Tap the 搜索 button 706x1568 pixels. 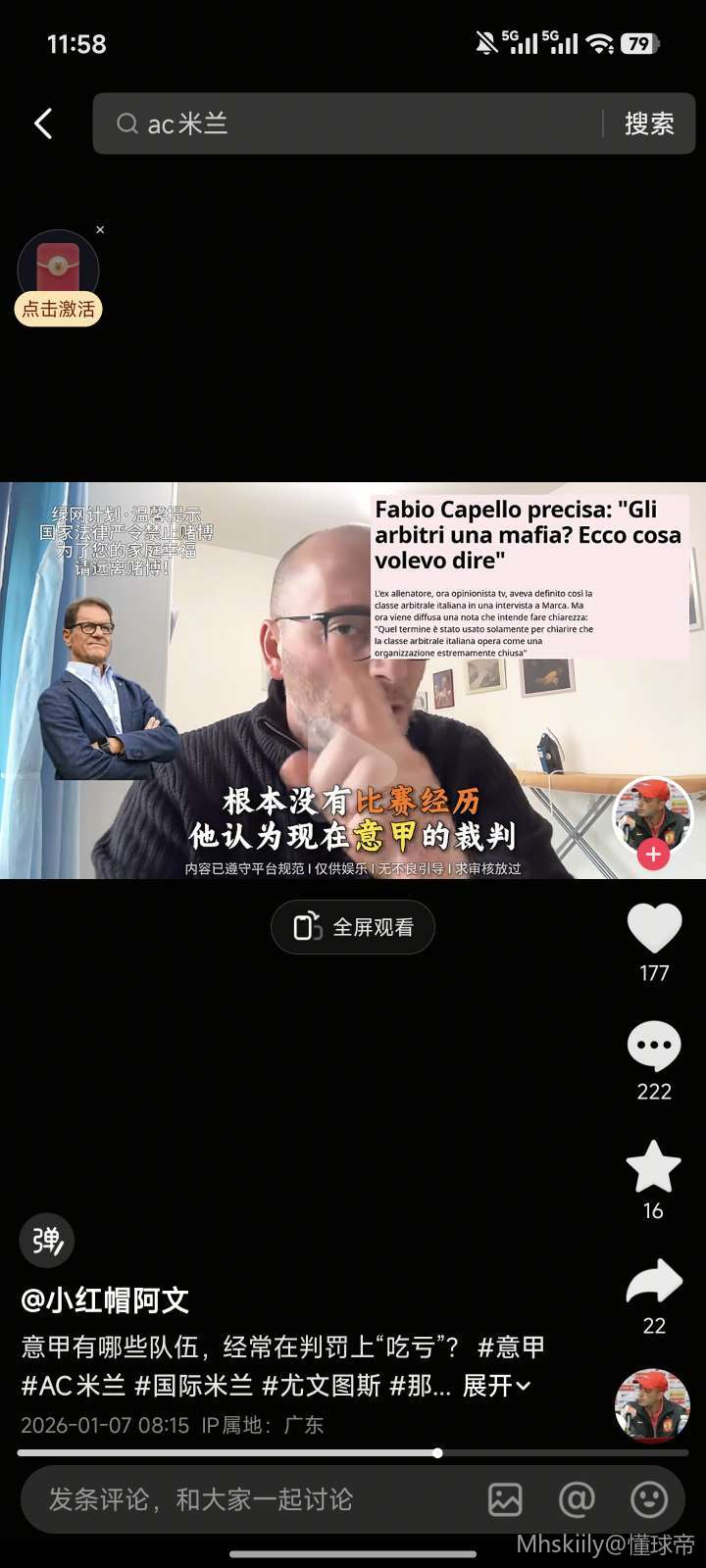pos(649,123)
